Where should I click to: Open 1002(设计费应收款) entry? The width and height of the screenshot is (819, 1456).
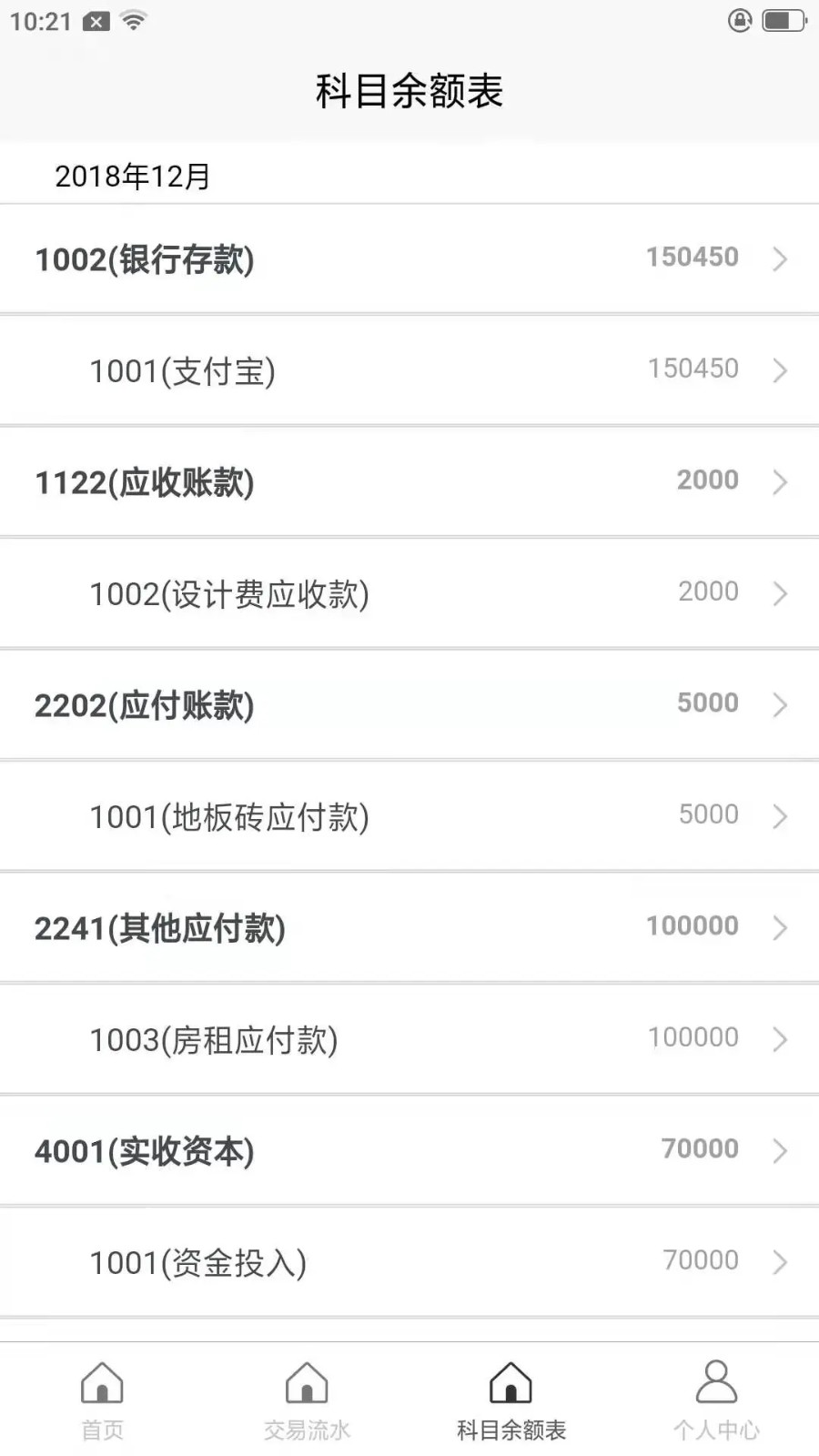[409, 594]
